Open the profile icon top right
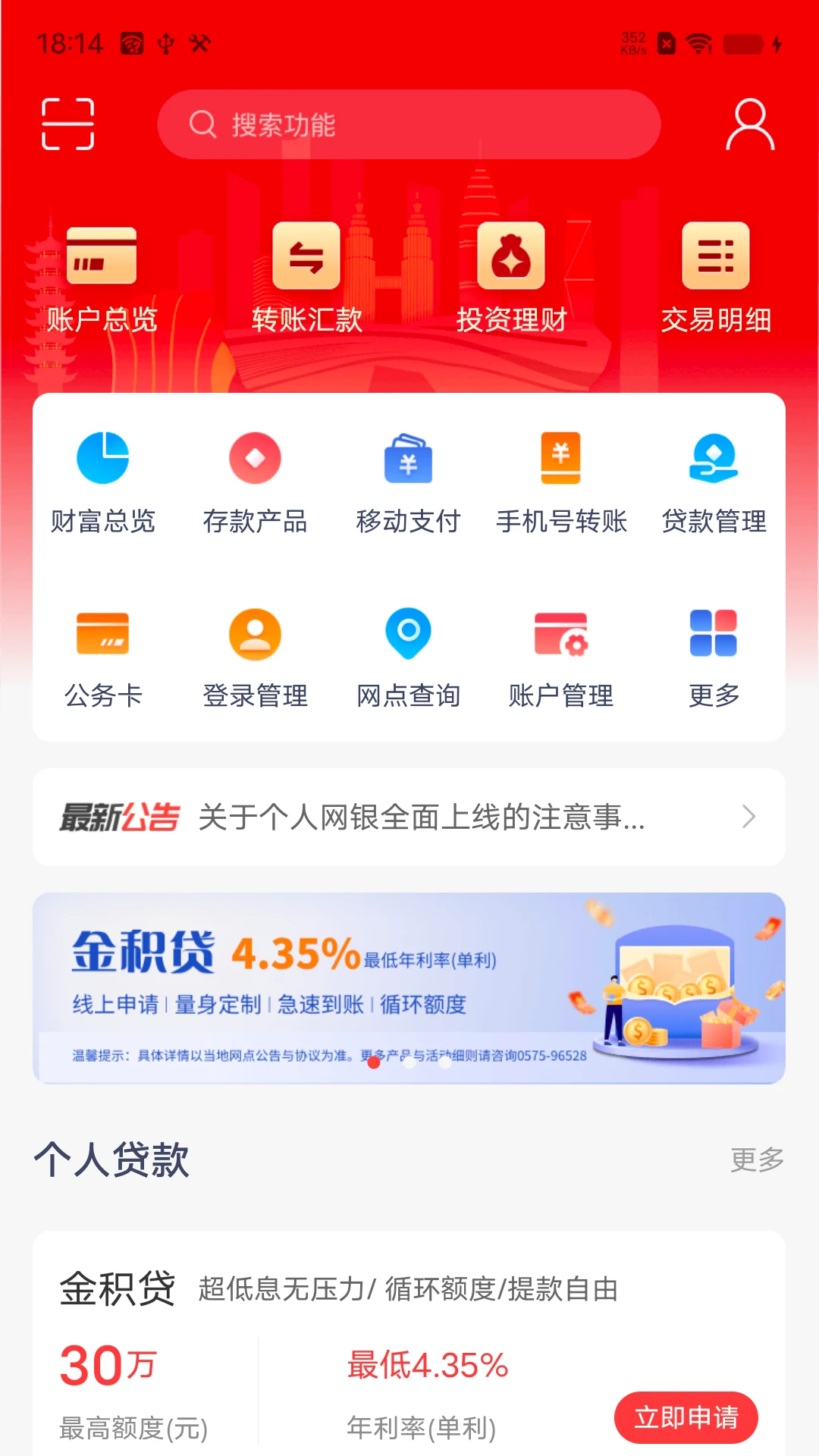Screen dimensions: 819x1456 tap(749, 124)
